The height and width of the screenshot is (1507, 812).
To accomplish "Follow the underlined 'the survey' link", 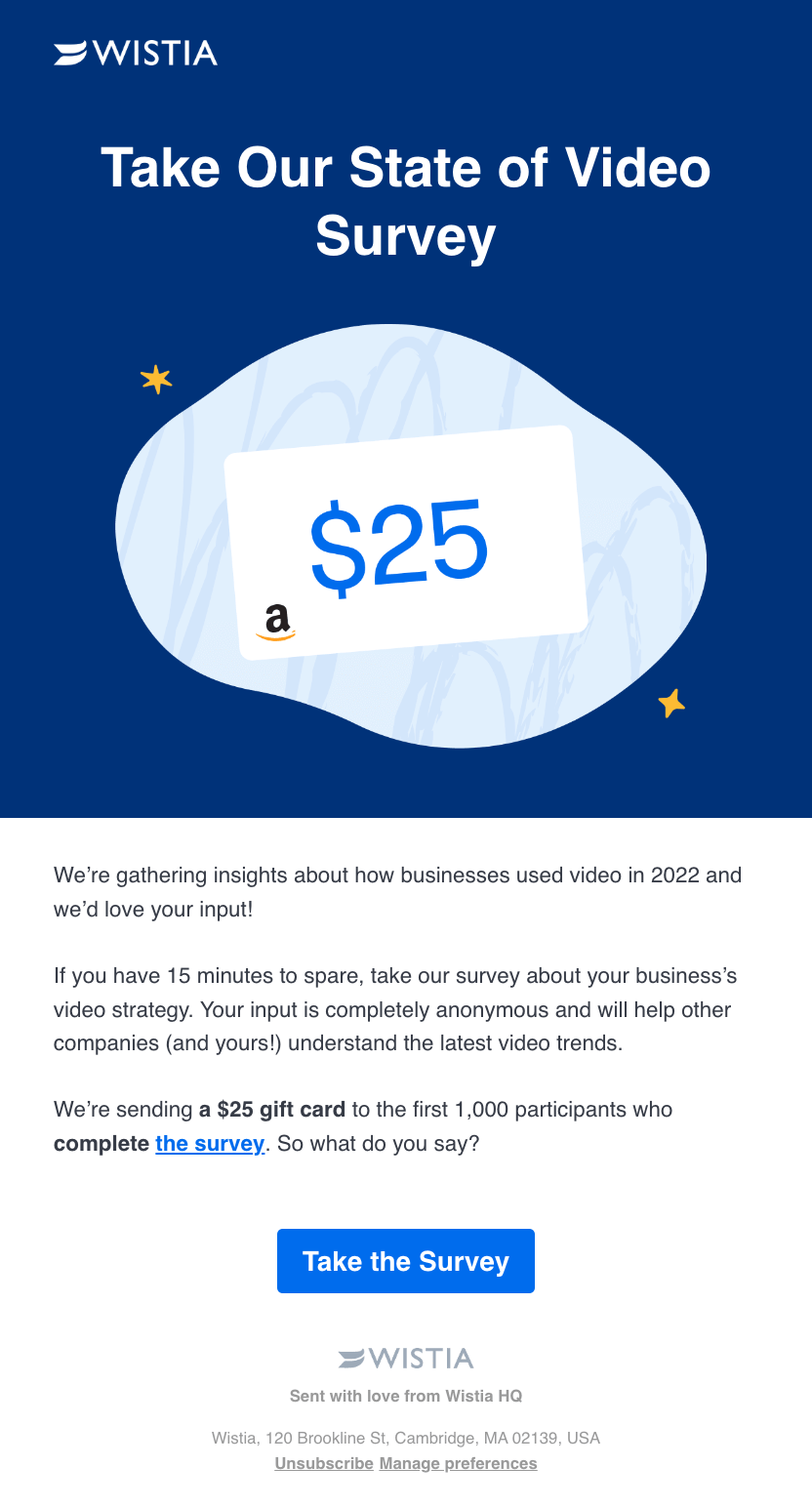I will [208, 1143].
